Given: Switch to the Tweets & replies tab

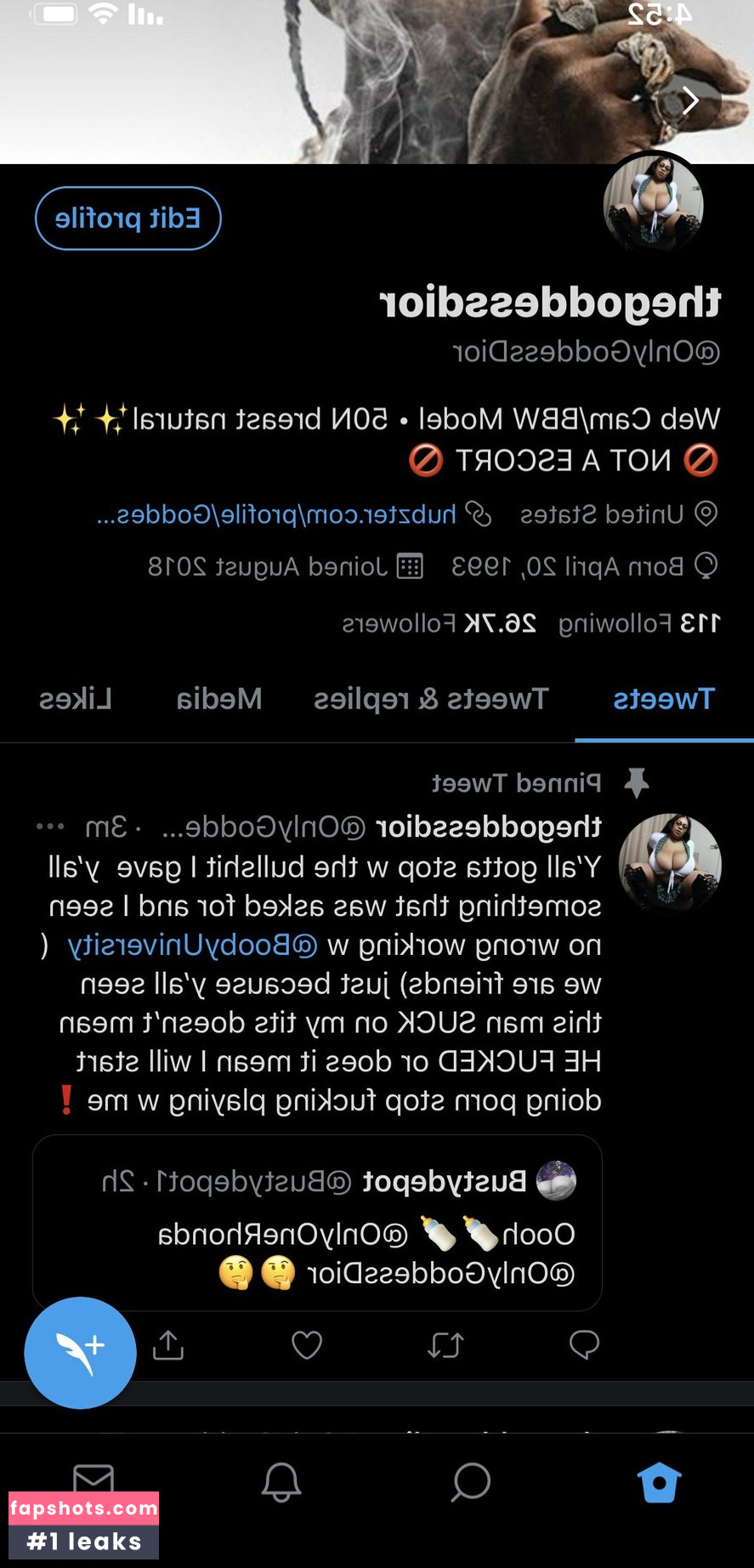Looking at the screenshot, I should [431, 699].
